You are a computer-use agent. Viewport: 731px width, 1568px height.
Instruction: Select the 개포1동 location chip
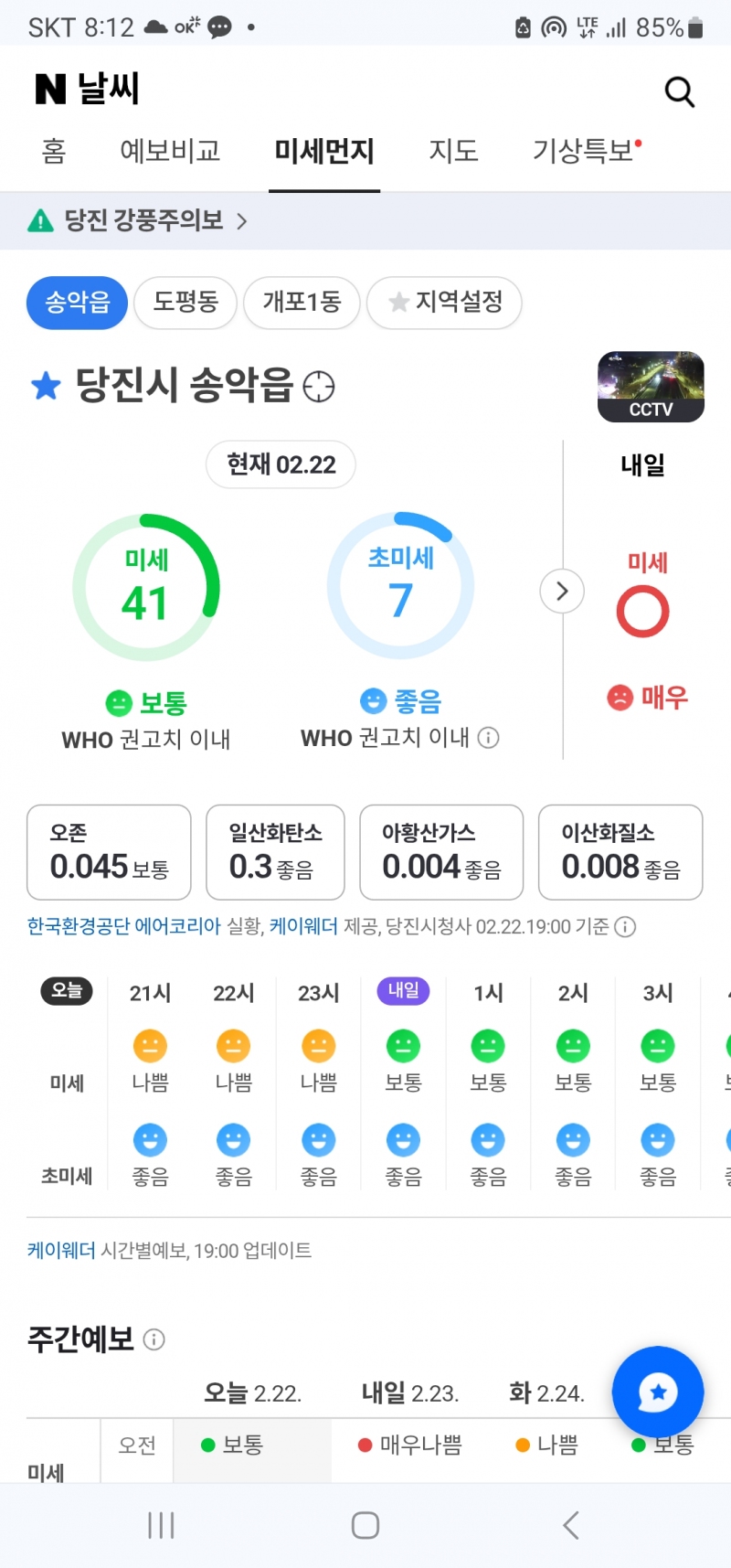tap(302, 302)
